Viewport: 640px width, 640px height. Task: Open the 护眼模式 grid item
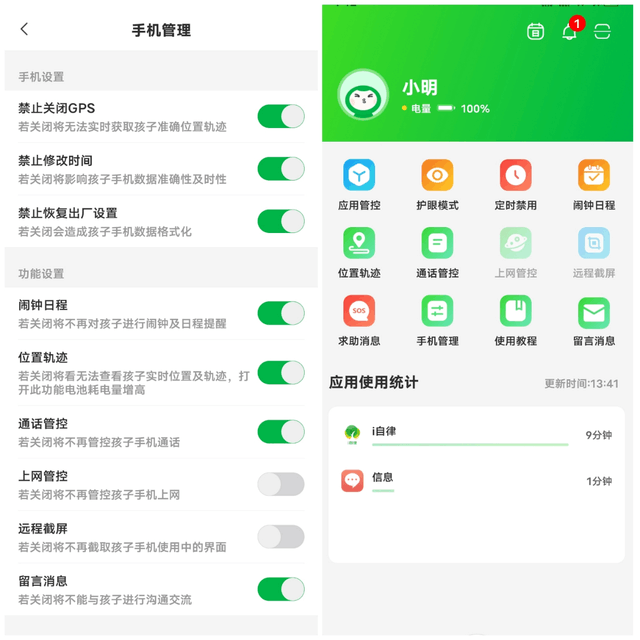coord(437,184)
